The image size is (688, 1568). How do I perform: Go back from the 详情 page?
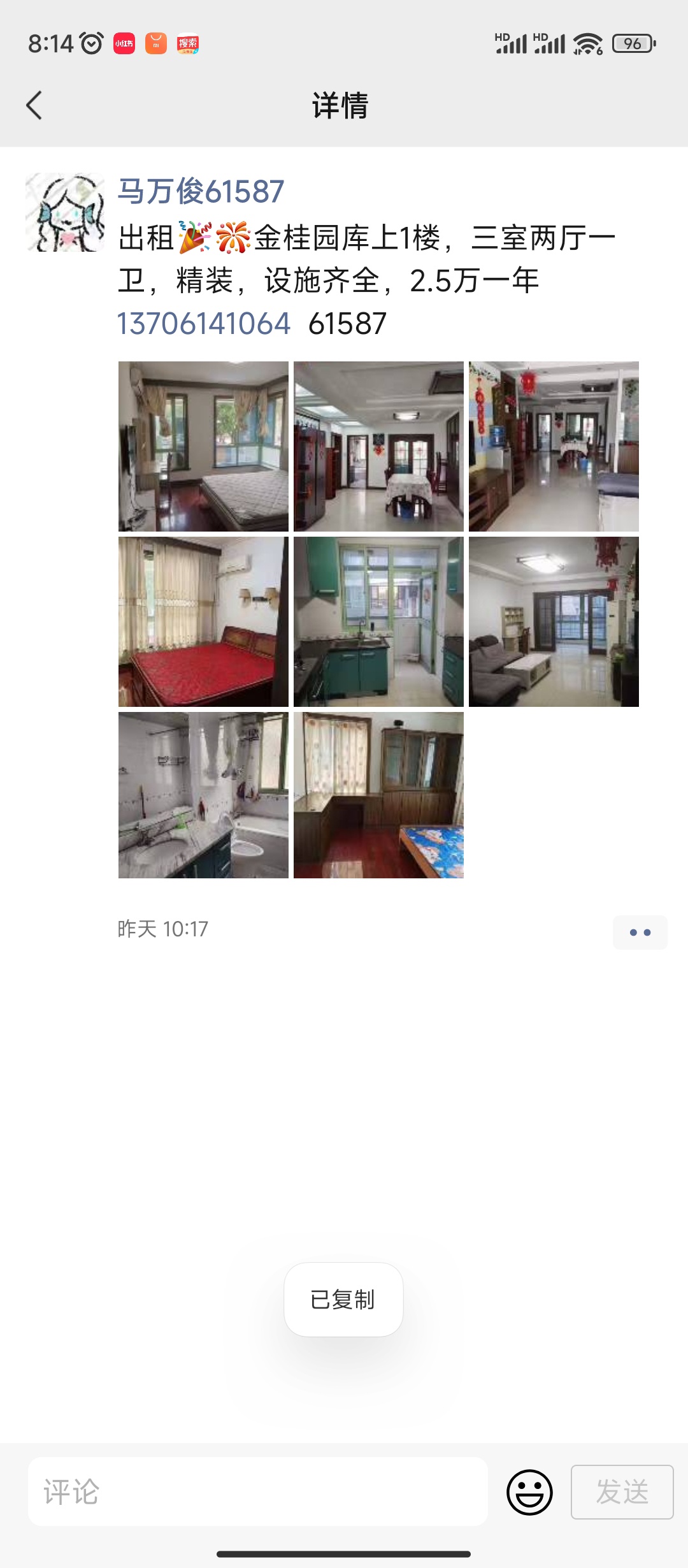[x=34, y=105]
